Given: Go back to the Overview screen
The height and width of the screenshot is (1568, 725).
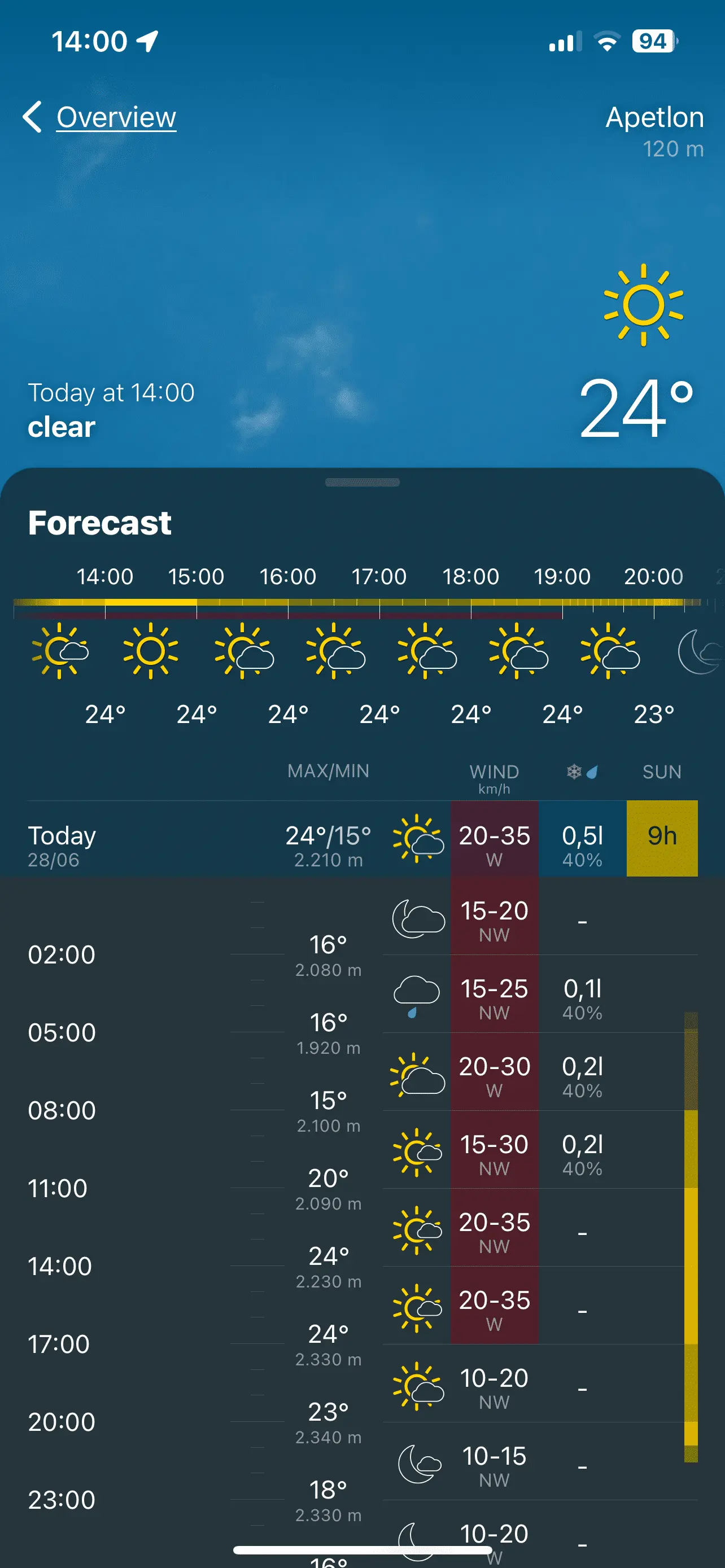Looking at the screenshot, I should pos(101,117).
